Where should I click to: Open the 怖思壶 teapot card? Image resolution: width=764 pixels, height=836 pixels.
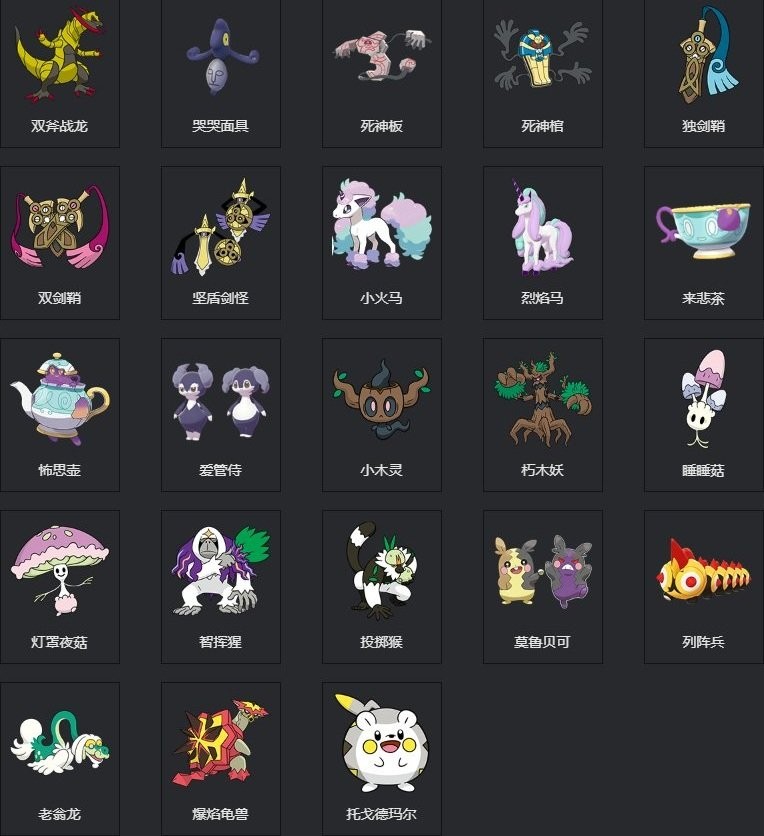(x=60, y=414)
